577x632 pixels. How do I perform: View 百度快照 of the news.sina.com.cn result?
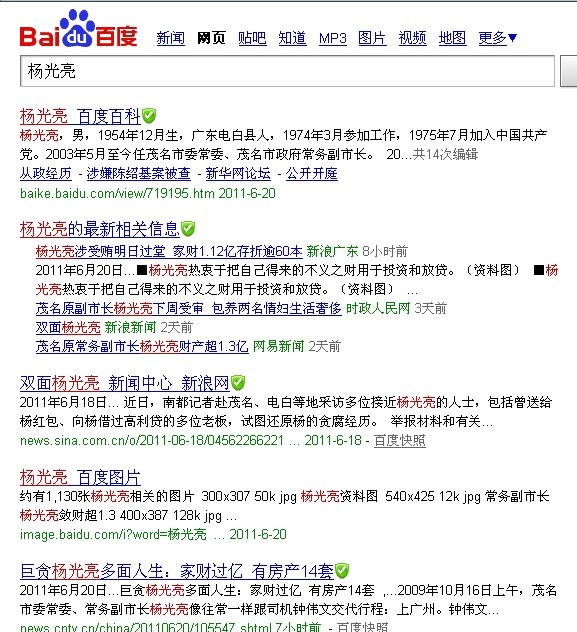click(x=400, y=441)
